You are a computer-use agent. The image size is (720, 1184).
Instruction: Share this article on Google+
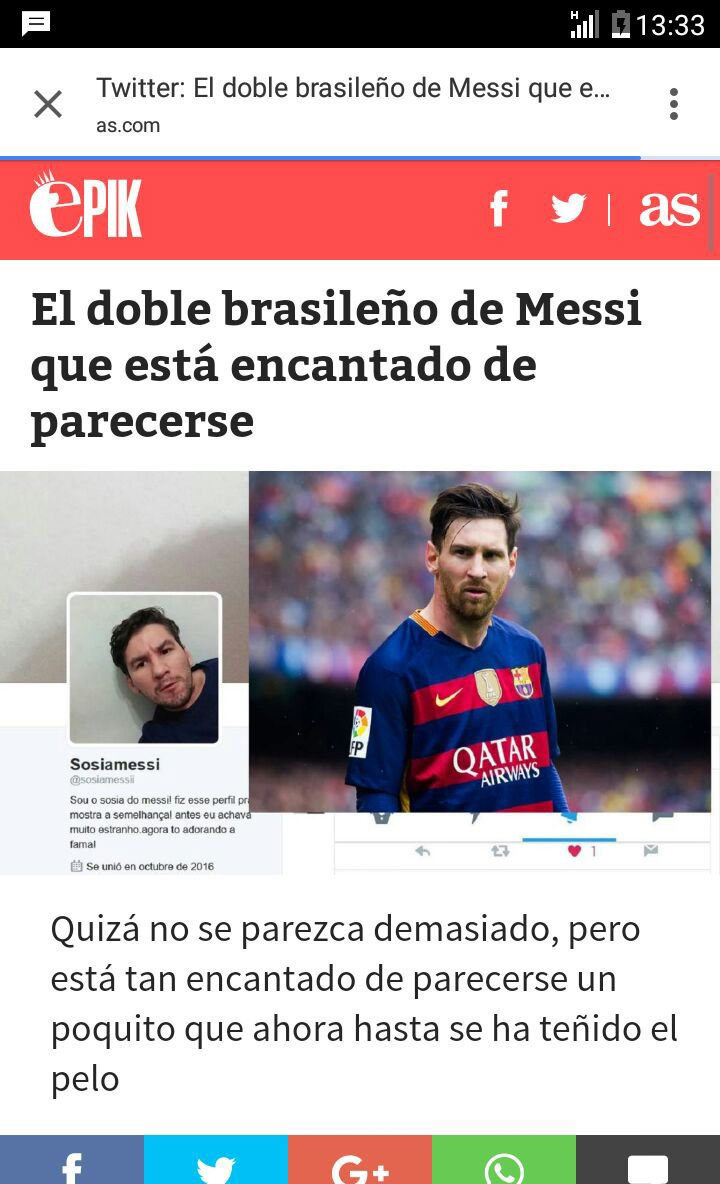point(360,1162)
